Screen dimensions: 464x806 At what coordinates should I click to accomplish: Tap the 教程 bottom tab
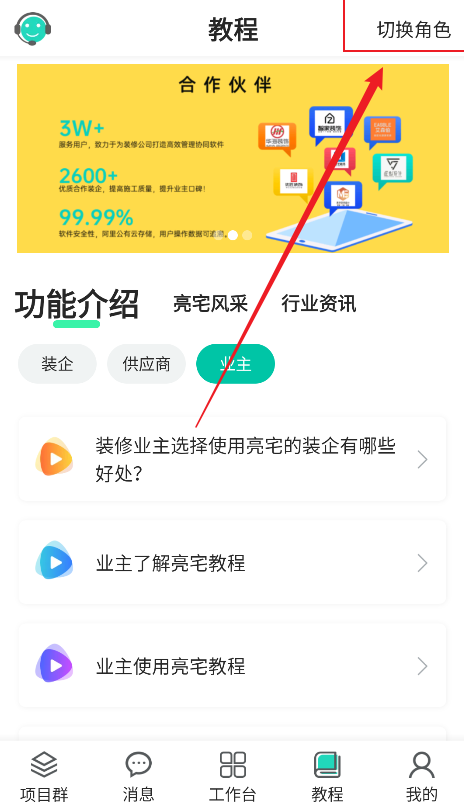tap(327, 775)
